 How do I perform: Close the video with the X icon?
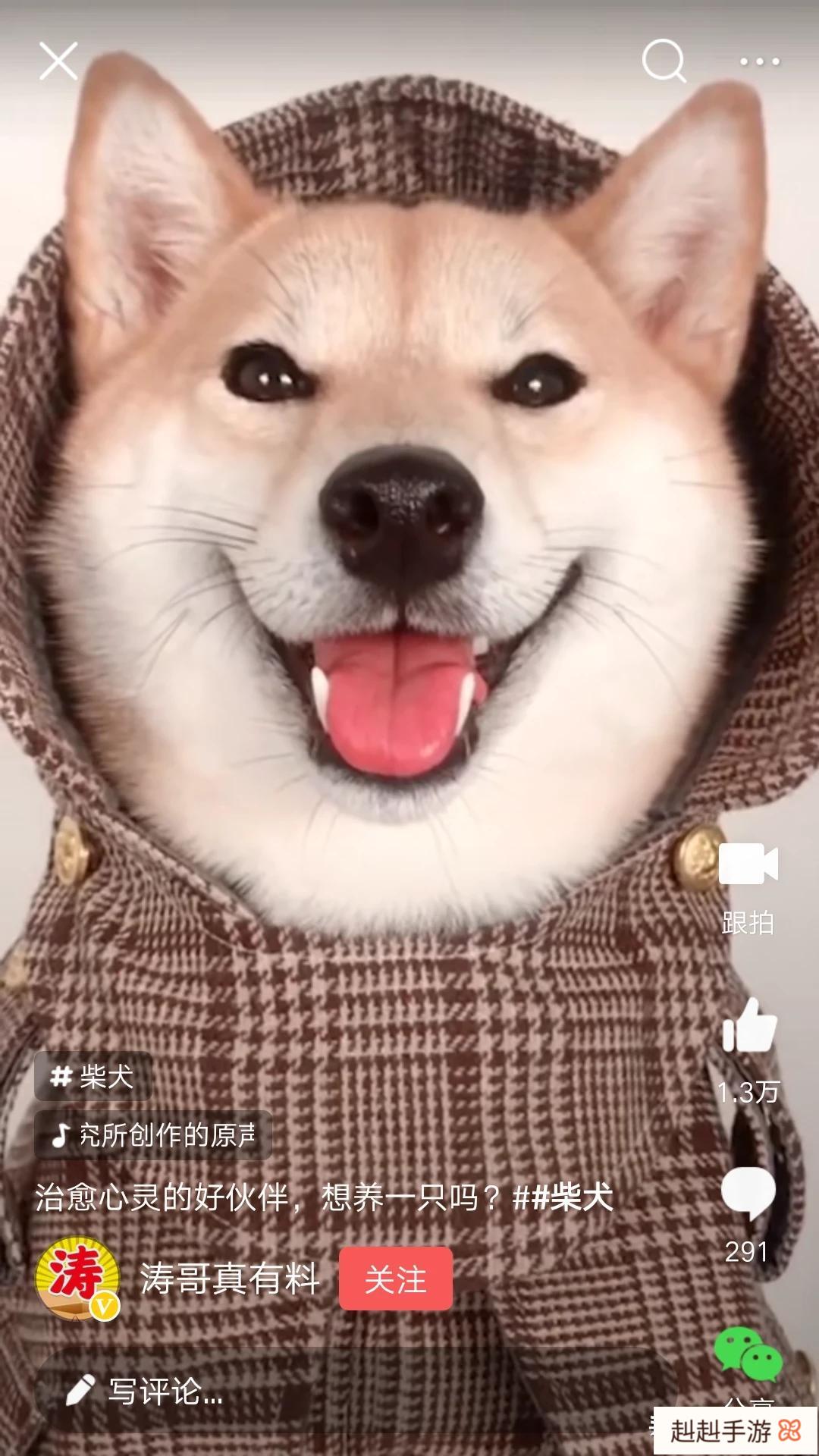pyautogui.click(x=58, y=61)
